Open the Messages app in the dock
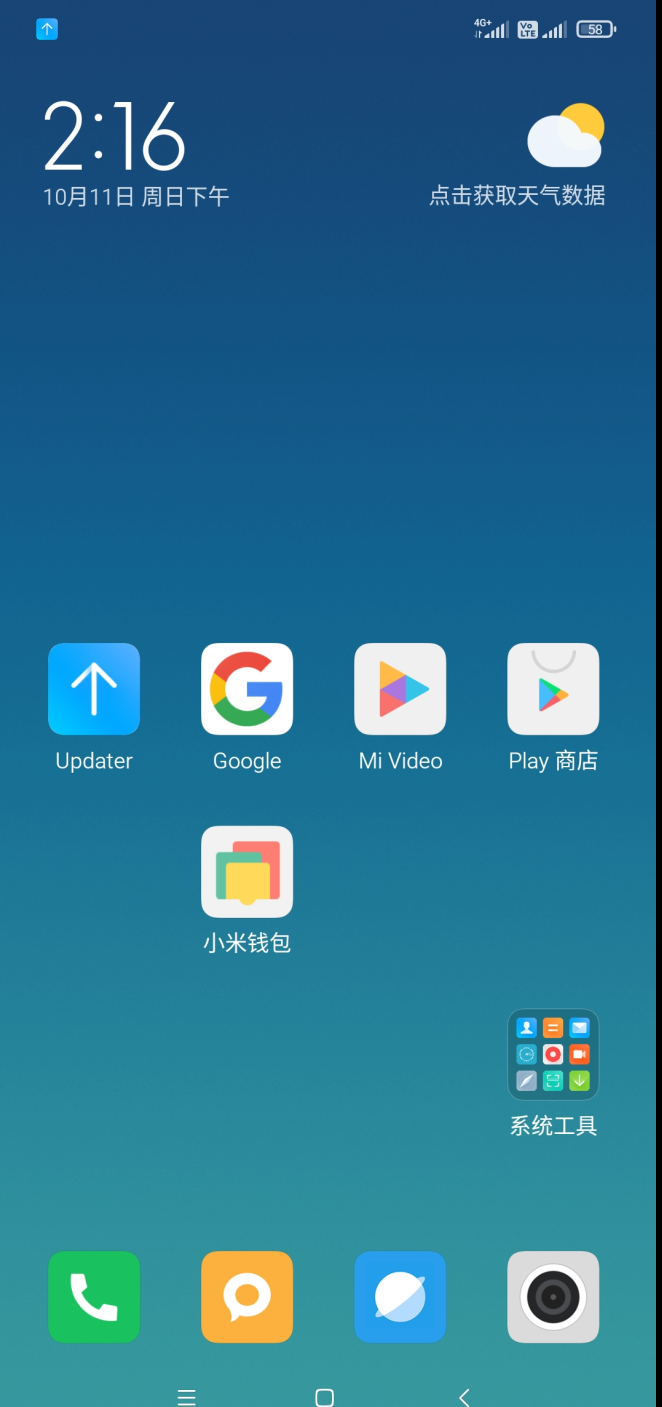Viewport: 662px width, 1407px height. coord(247,1296)
